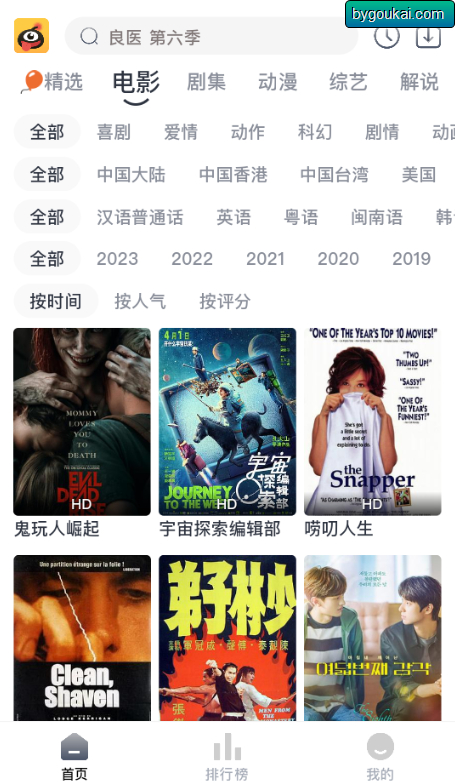
Task: Open the downloads icon
Action: pyautogui.click(x=428, y=36)
